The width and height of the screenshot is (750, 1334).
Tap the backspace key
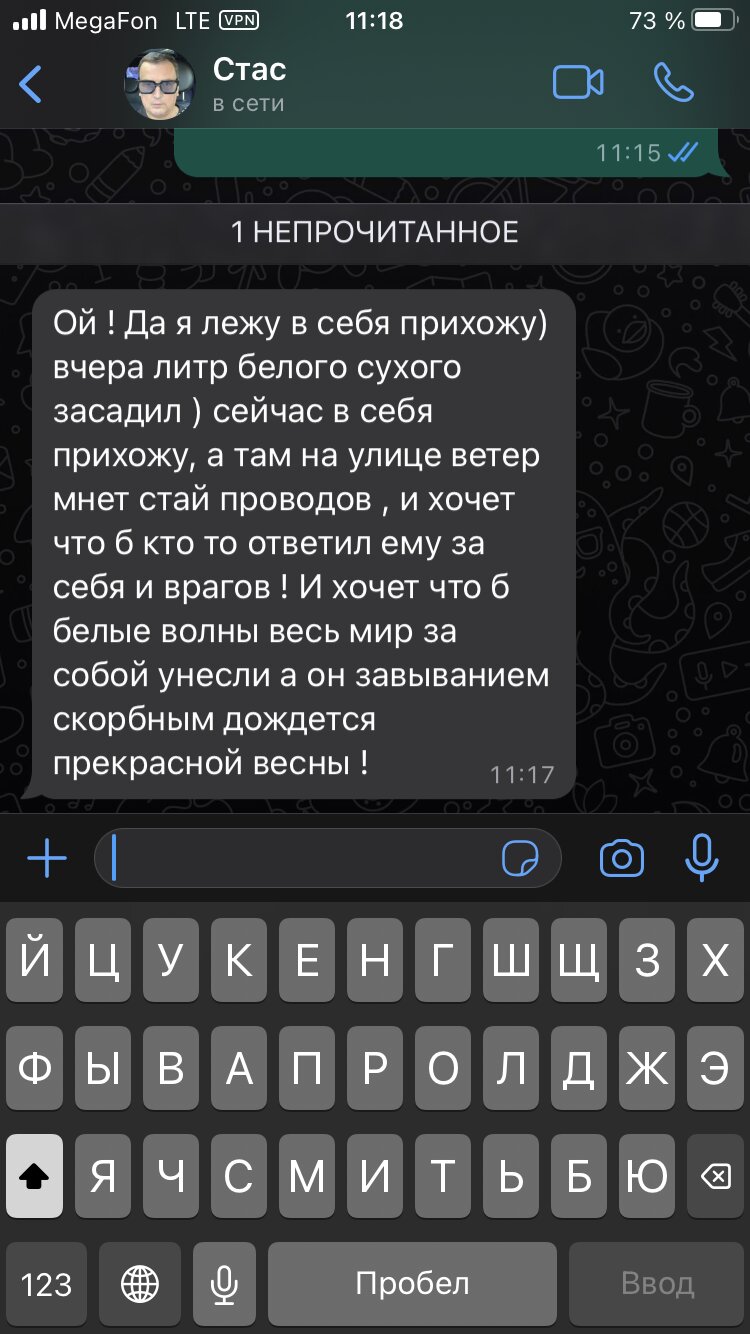coord(715,1176)
